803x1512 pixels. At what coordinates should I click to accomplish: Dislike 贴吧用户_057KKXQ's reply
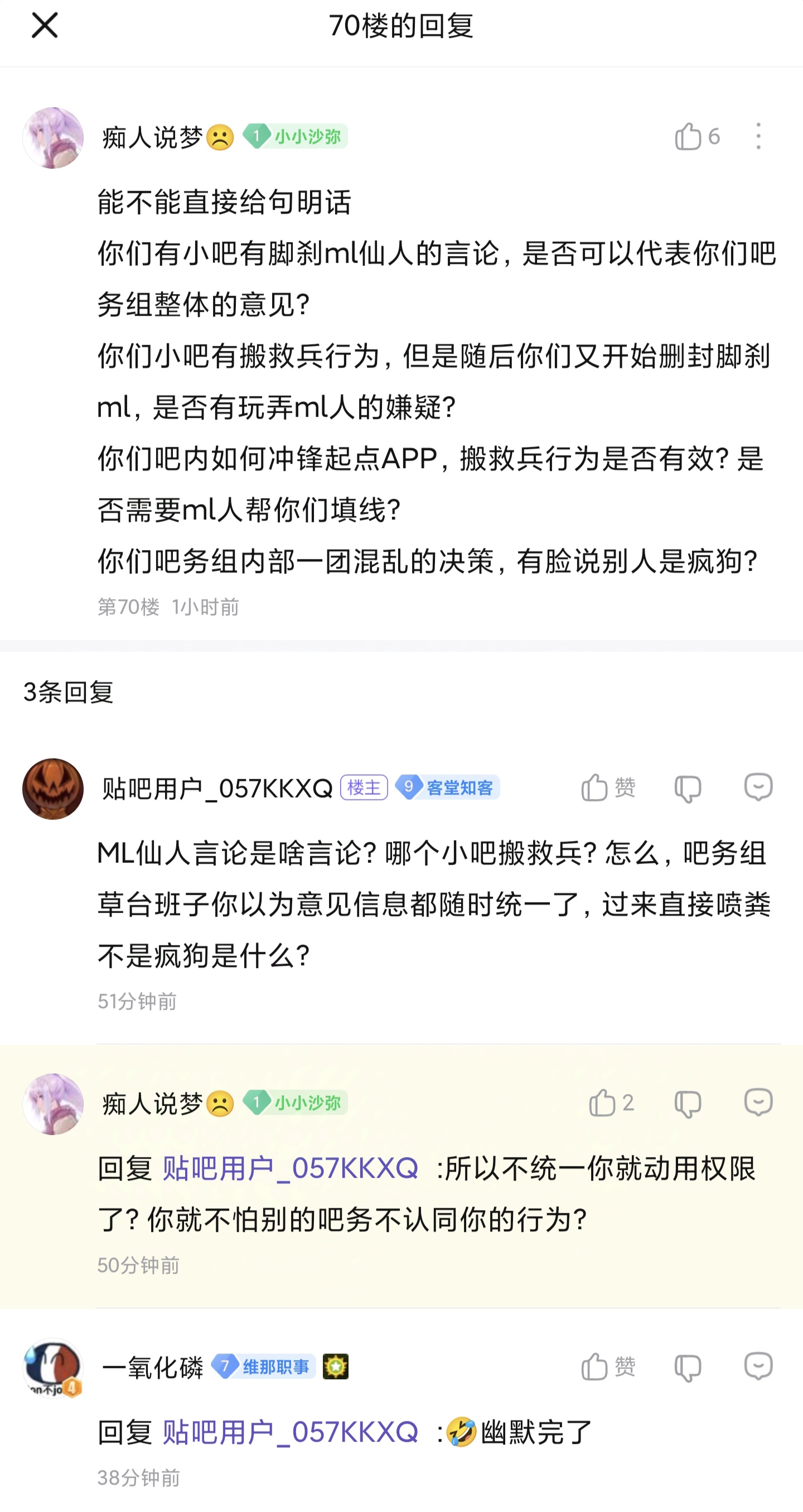[x=688, y=788]
